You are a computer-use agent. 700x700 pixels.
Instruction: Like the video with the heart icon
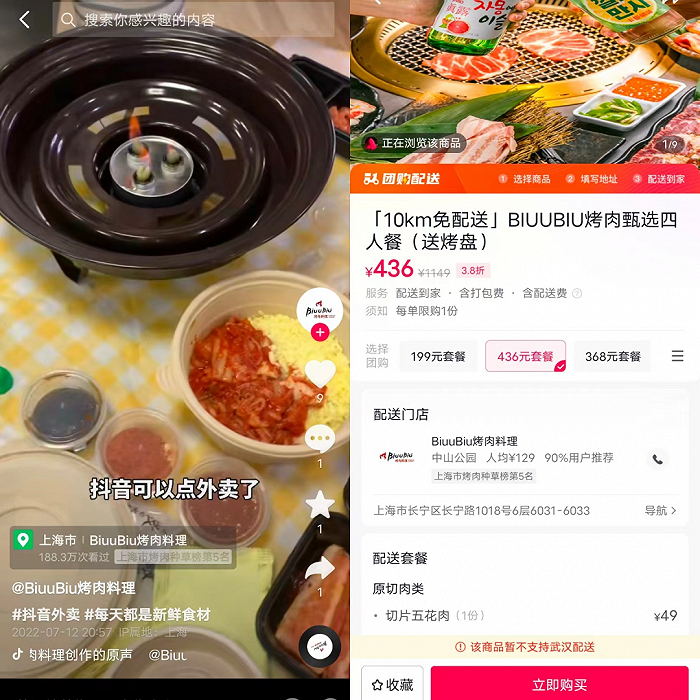[x=320, y=374]
